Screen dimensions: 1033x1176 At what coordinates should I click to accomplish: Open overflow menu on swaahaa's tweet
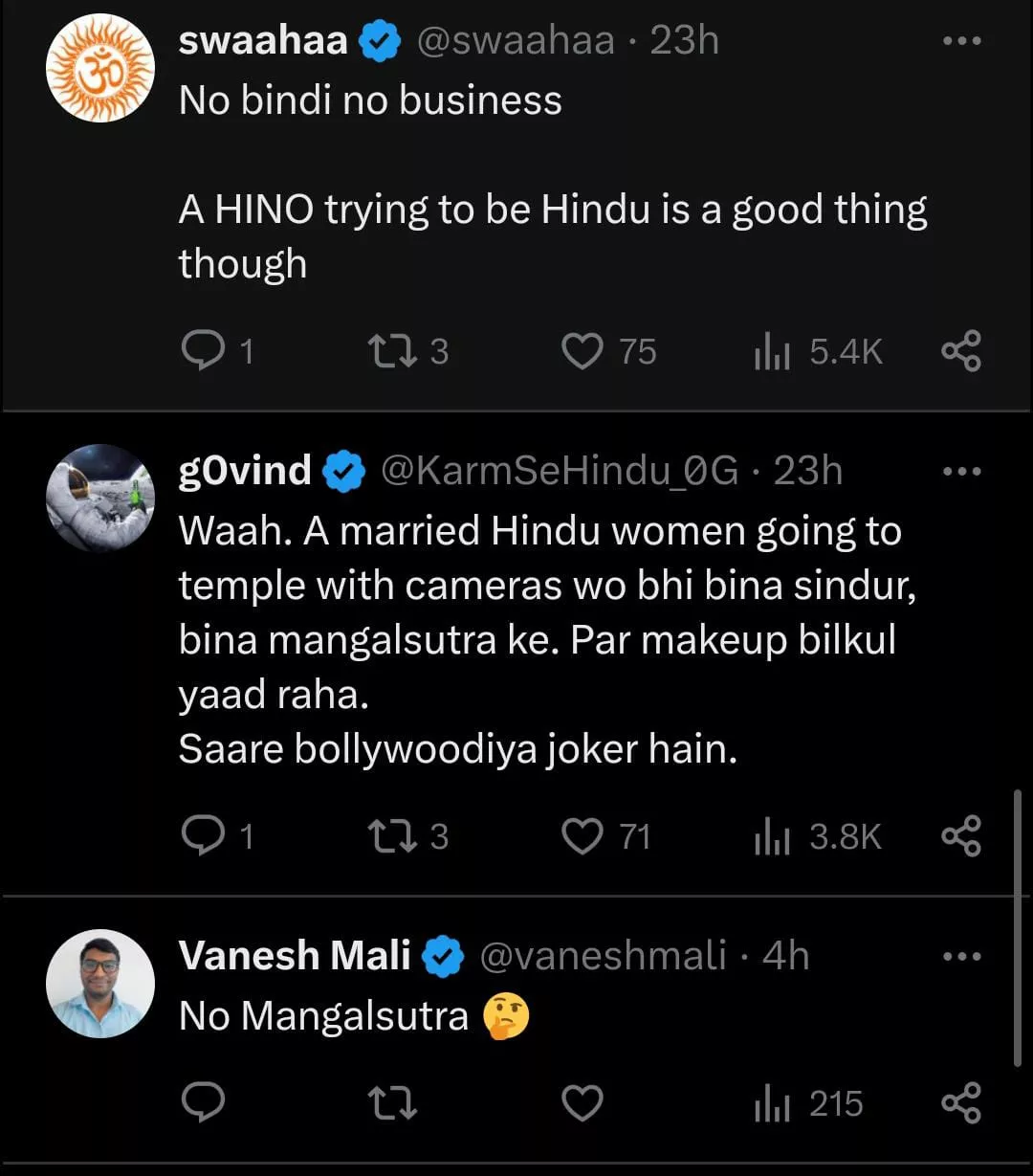pos(961,41)
